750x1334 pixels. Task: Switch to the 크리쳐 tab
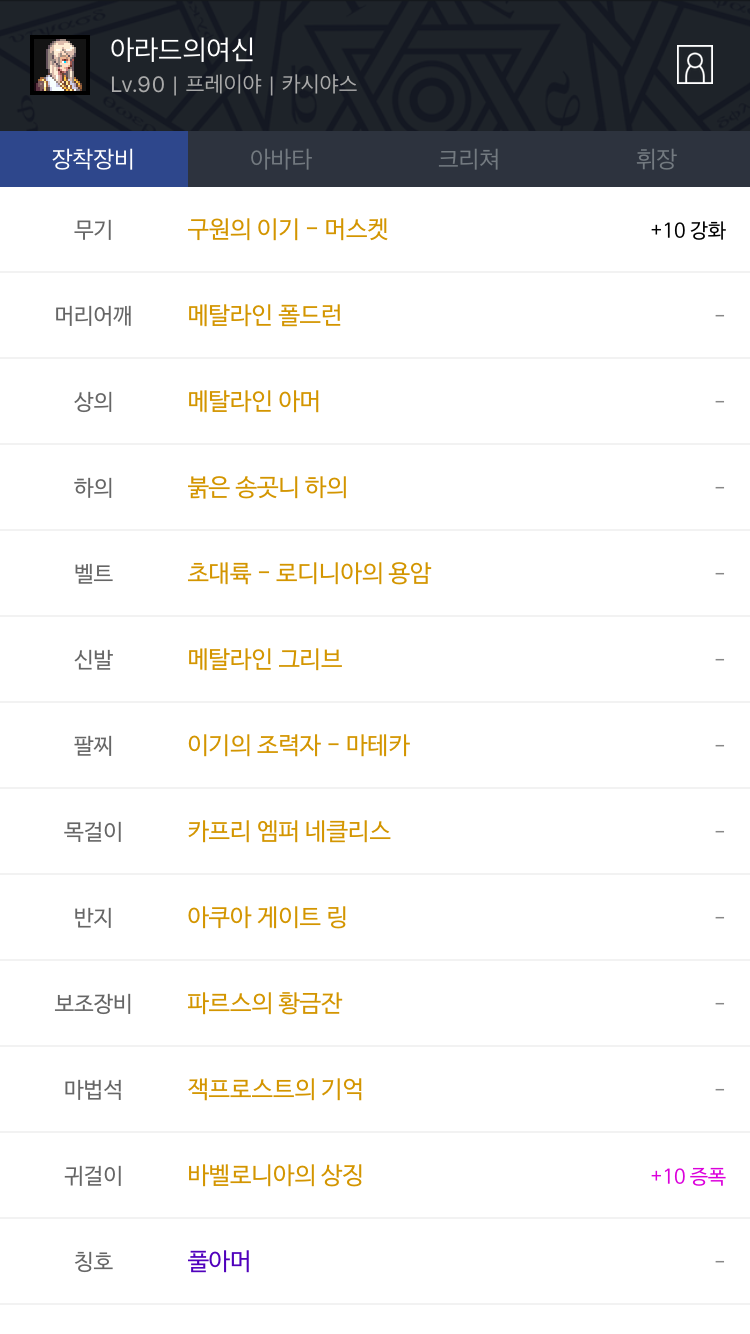point(468,159)
